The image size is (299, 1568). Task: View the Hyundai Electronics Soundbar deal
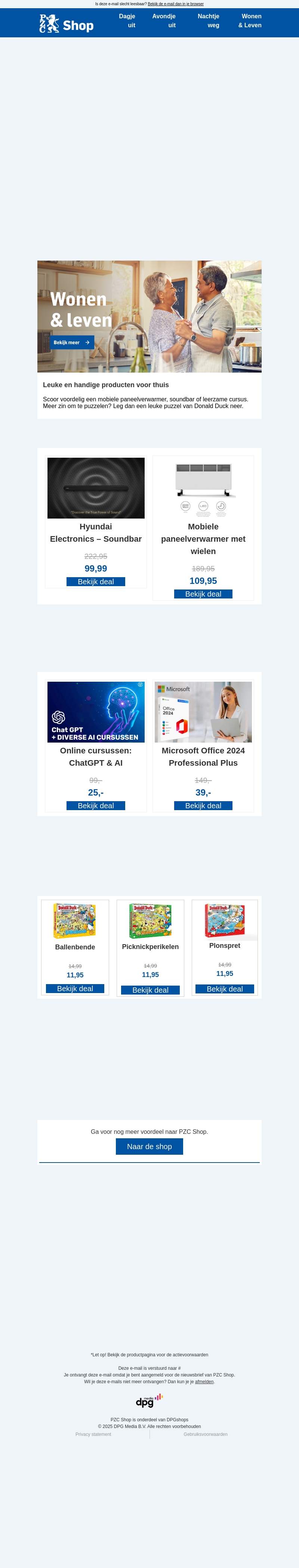click(96, 582)
